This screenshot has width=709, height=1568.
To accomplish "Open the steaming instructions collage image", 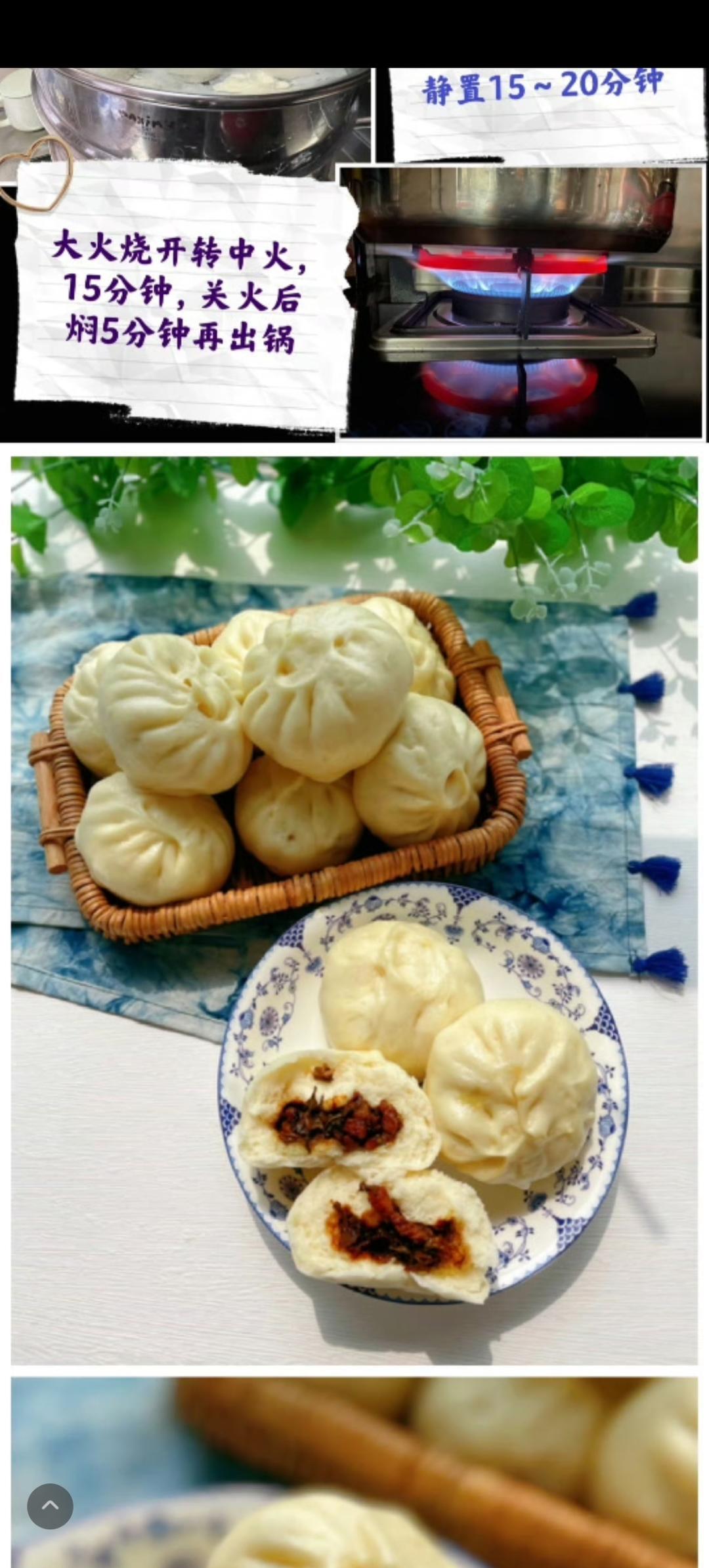I will coord(354,255).
